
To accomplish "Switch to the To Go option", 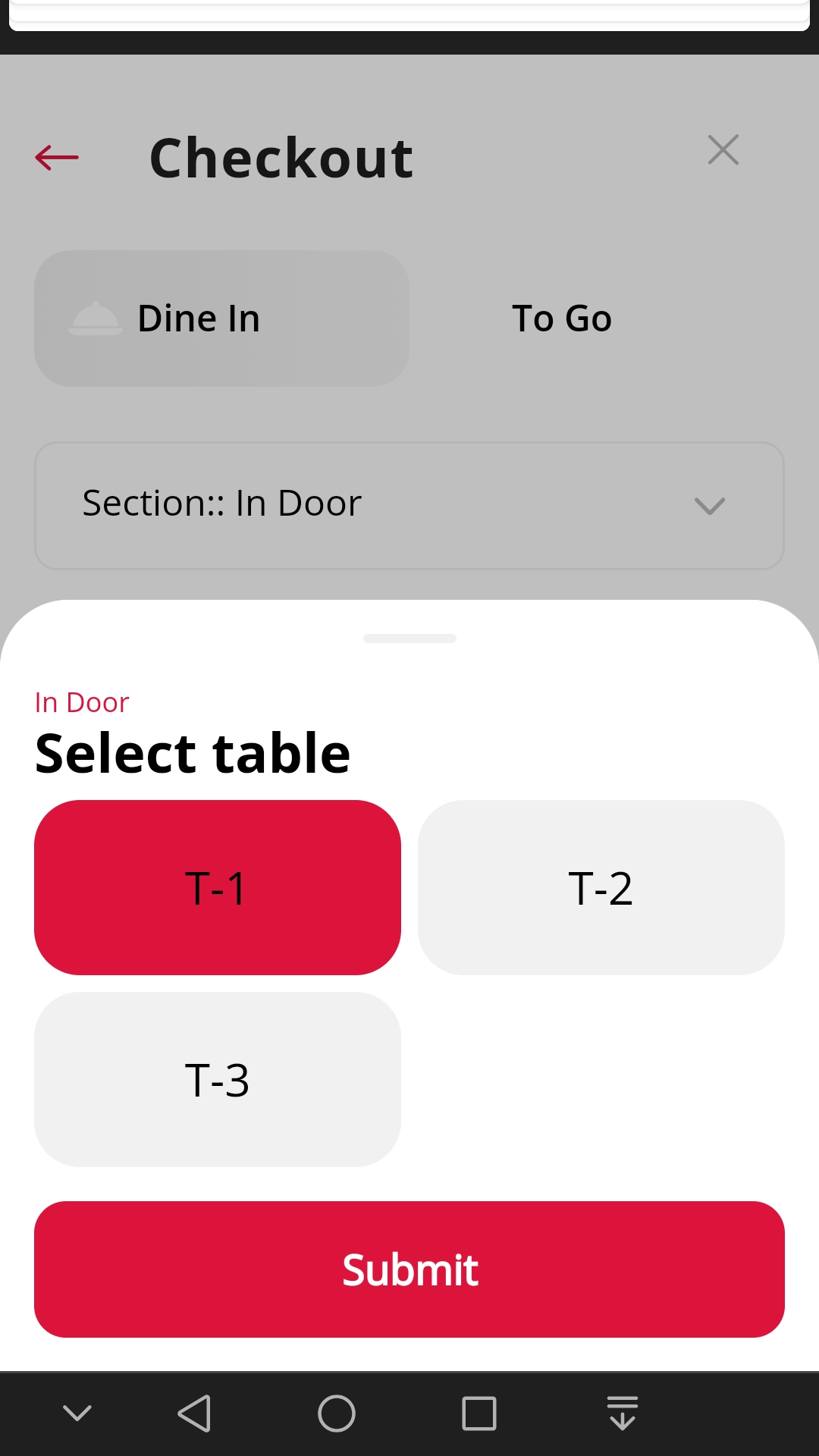I will 562,318.
